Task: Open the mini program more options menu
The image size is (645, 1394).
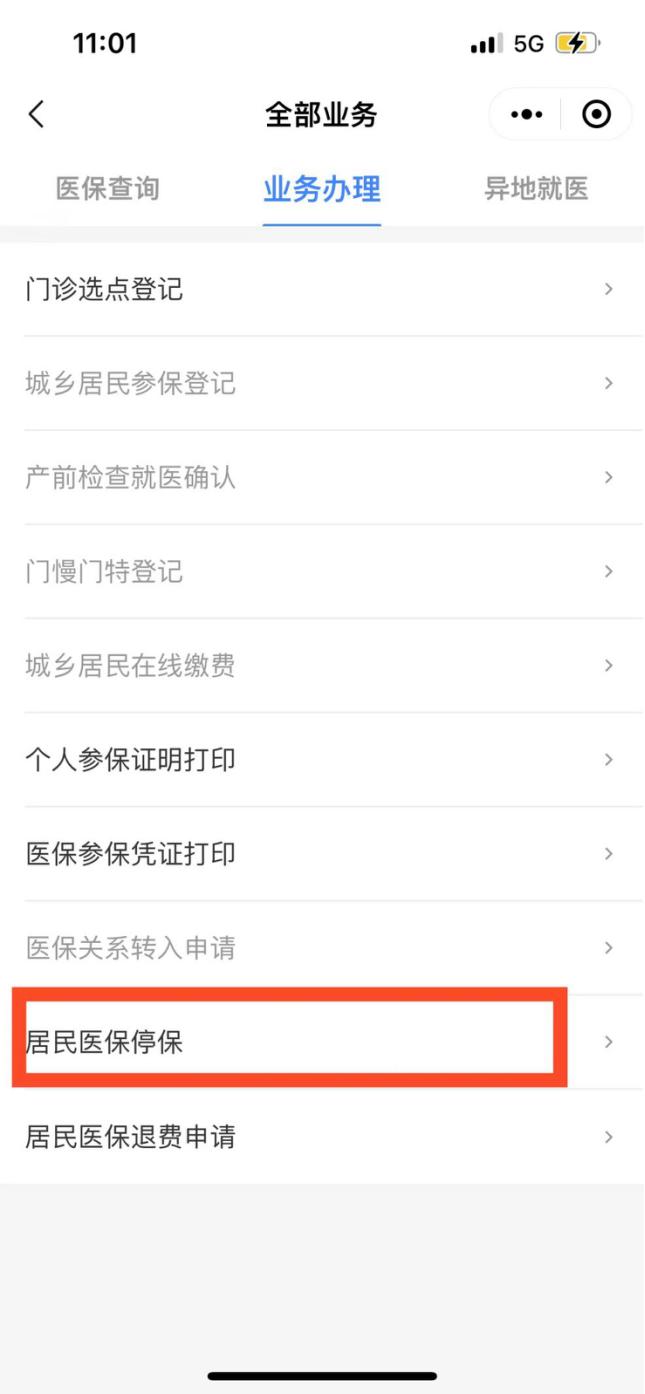Action: click(527, 114)
